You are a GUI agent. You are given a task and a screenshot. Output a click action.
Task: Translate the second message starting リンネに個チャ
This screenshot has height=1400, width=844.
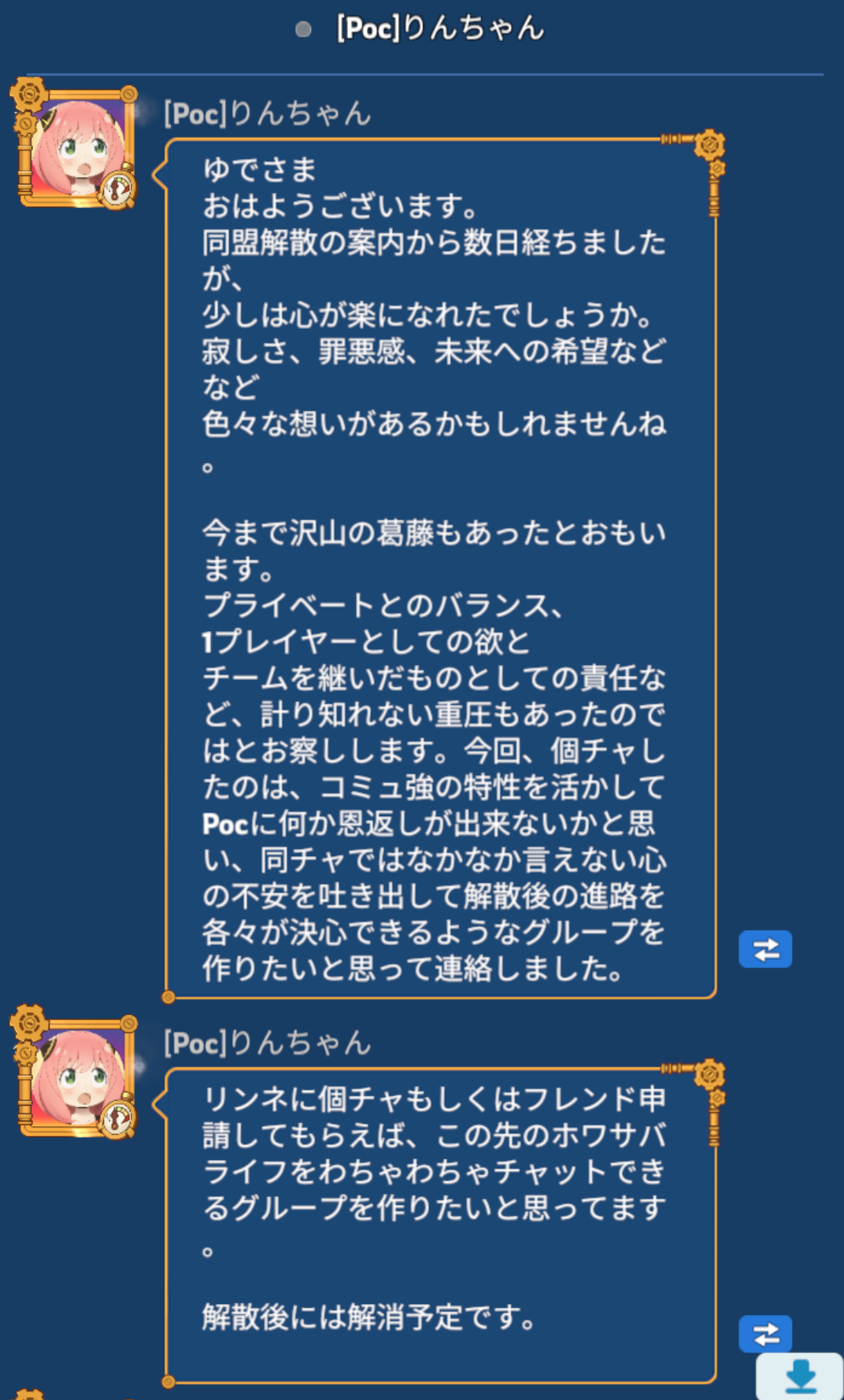(x=764, y=1333)
